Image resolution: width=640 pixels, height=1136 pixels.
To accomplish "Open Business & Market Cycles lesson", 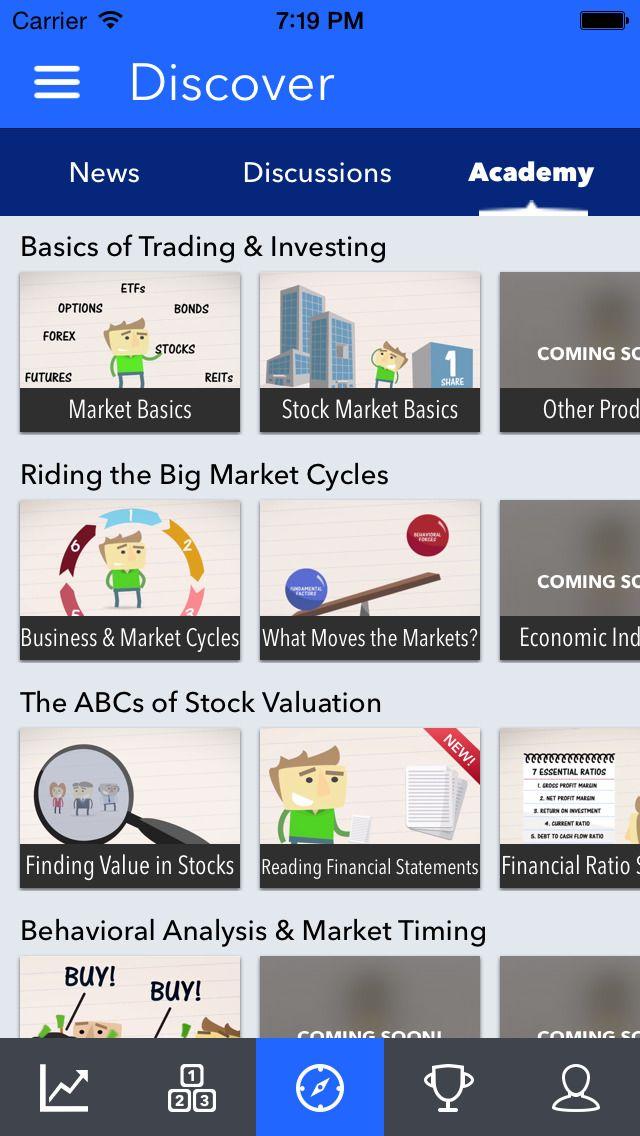I will (x=130, y=580).
